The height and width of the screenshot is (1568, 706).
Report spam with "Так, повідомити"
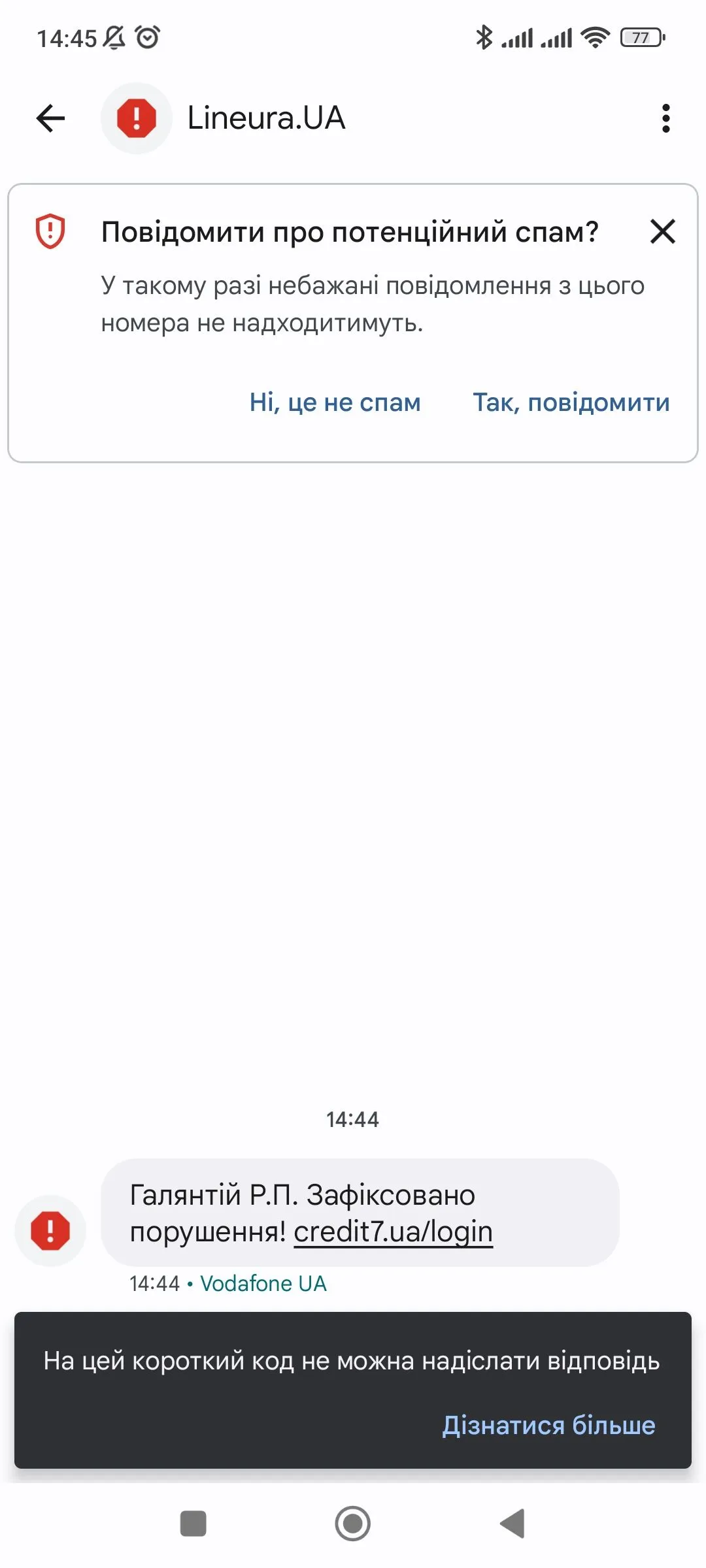(571, 402)
